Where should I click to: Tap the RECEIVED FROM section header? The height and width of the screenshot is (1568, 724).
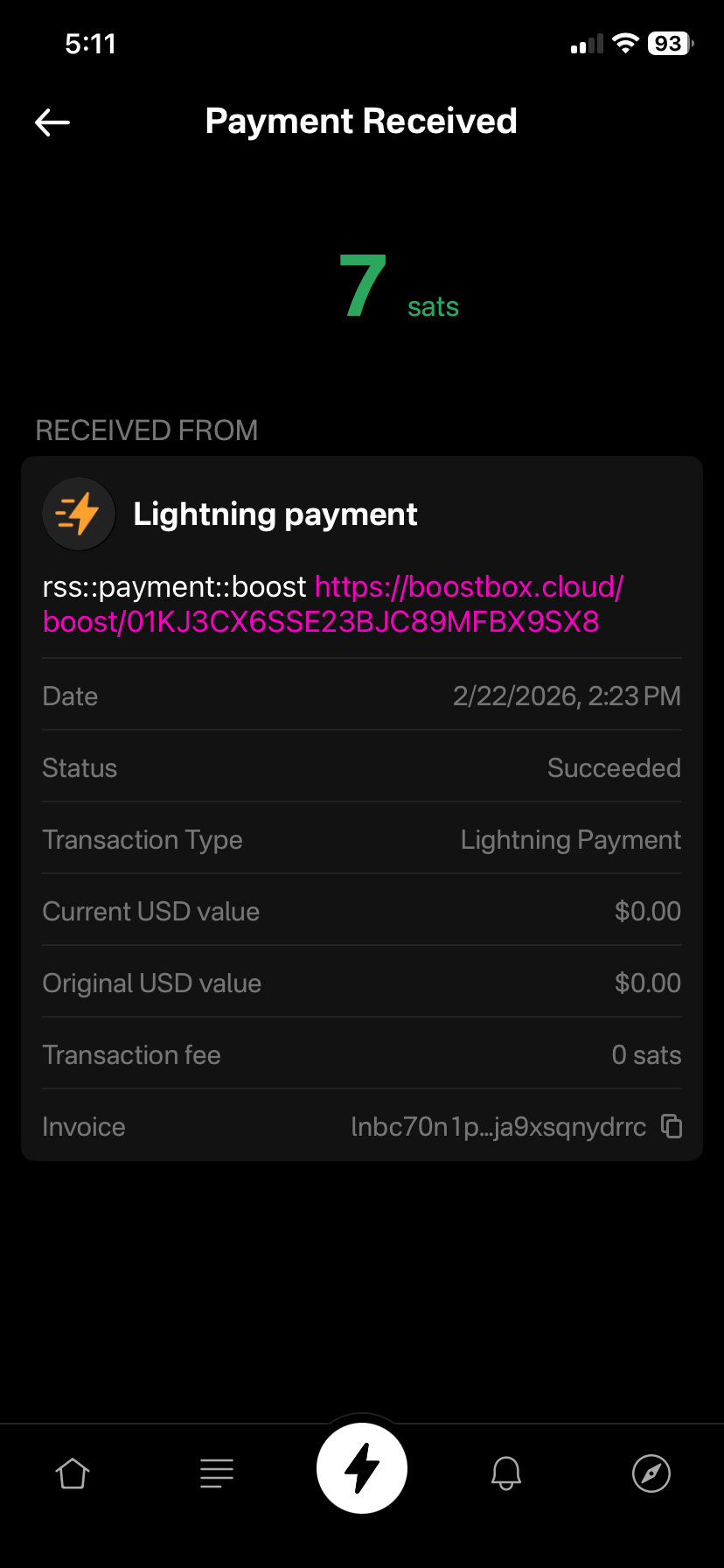point(146,430)
